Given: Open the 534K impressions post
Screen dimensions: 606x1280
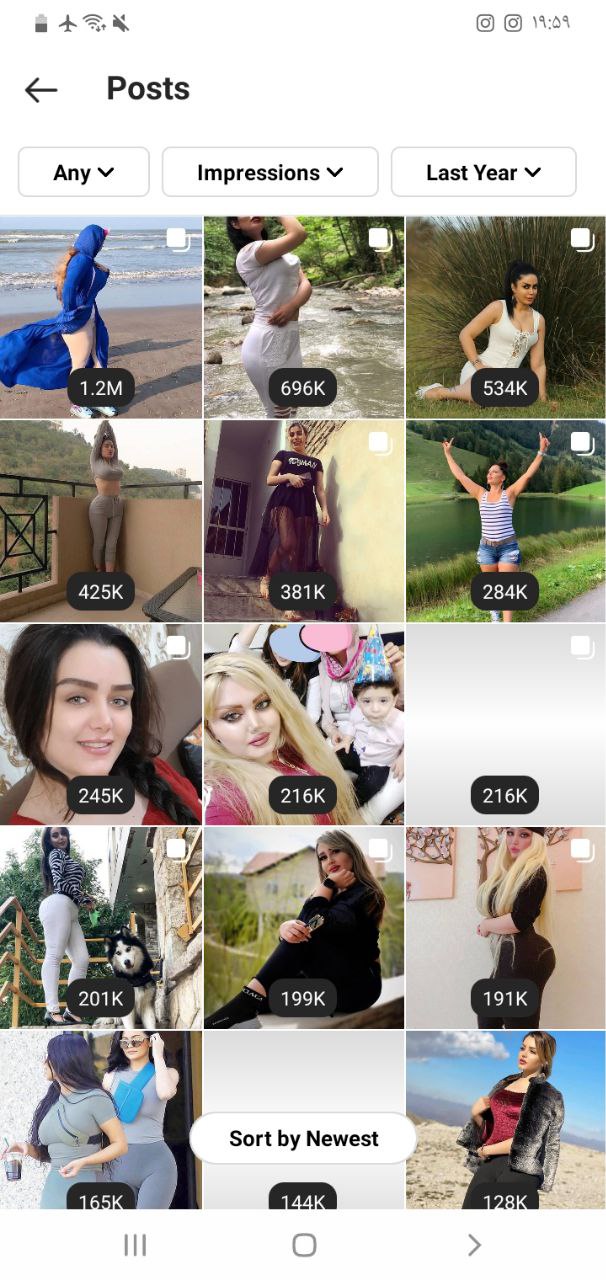Looking at the screenshot, I should [505, 317].
